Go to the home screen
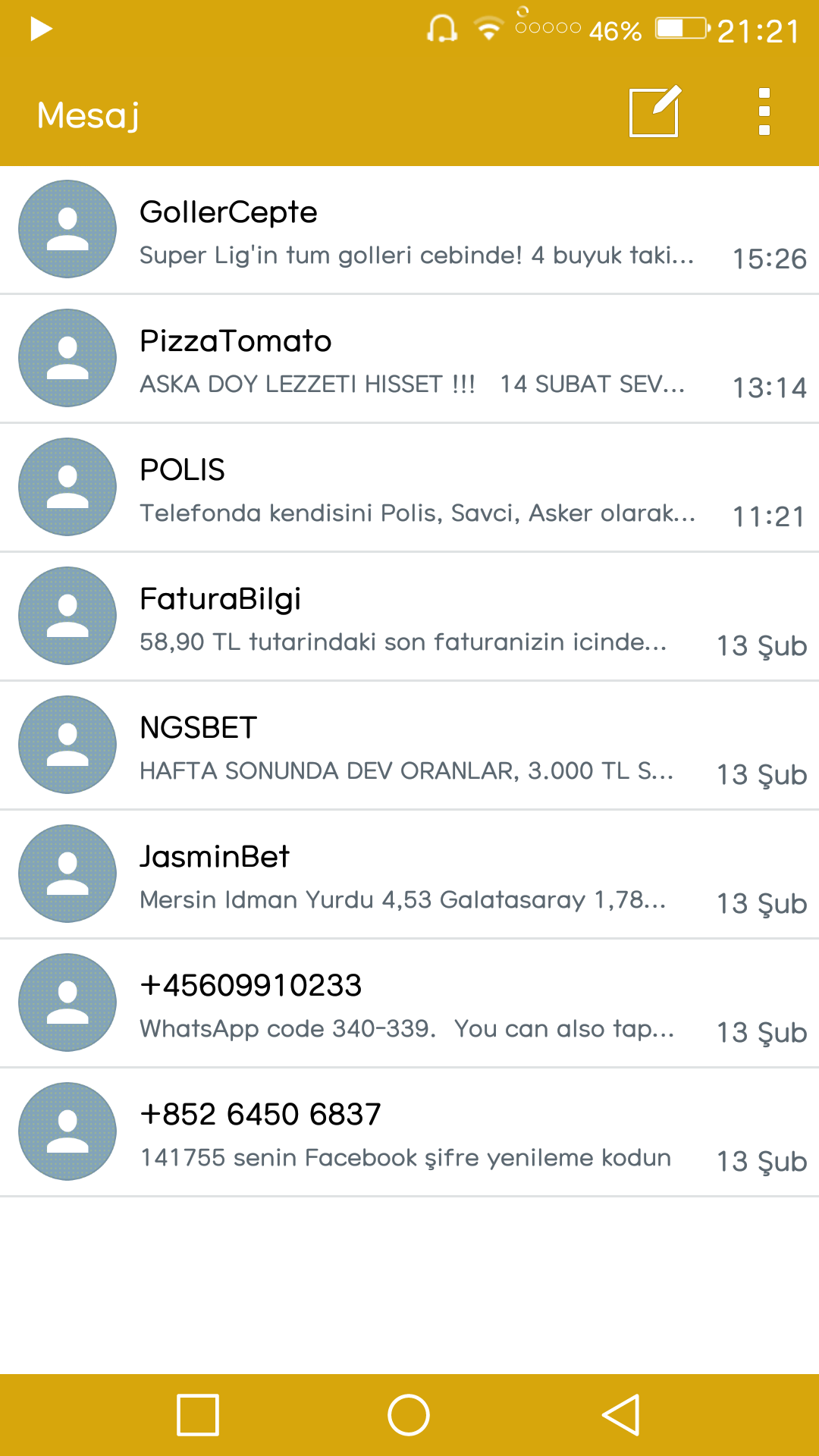Image resolution: width=819 pixels, height=1456 pixels. click(409, 1415)
